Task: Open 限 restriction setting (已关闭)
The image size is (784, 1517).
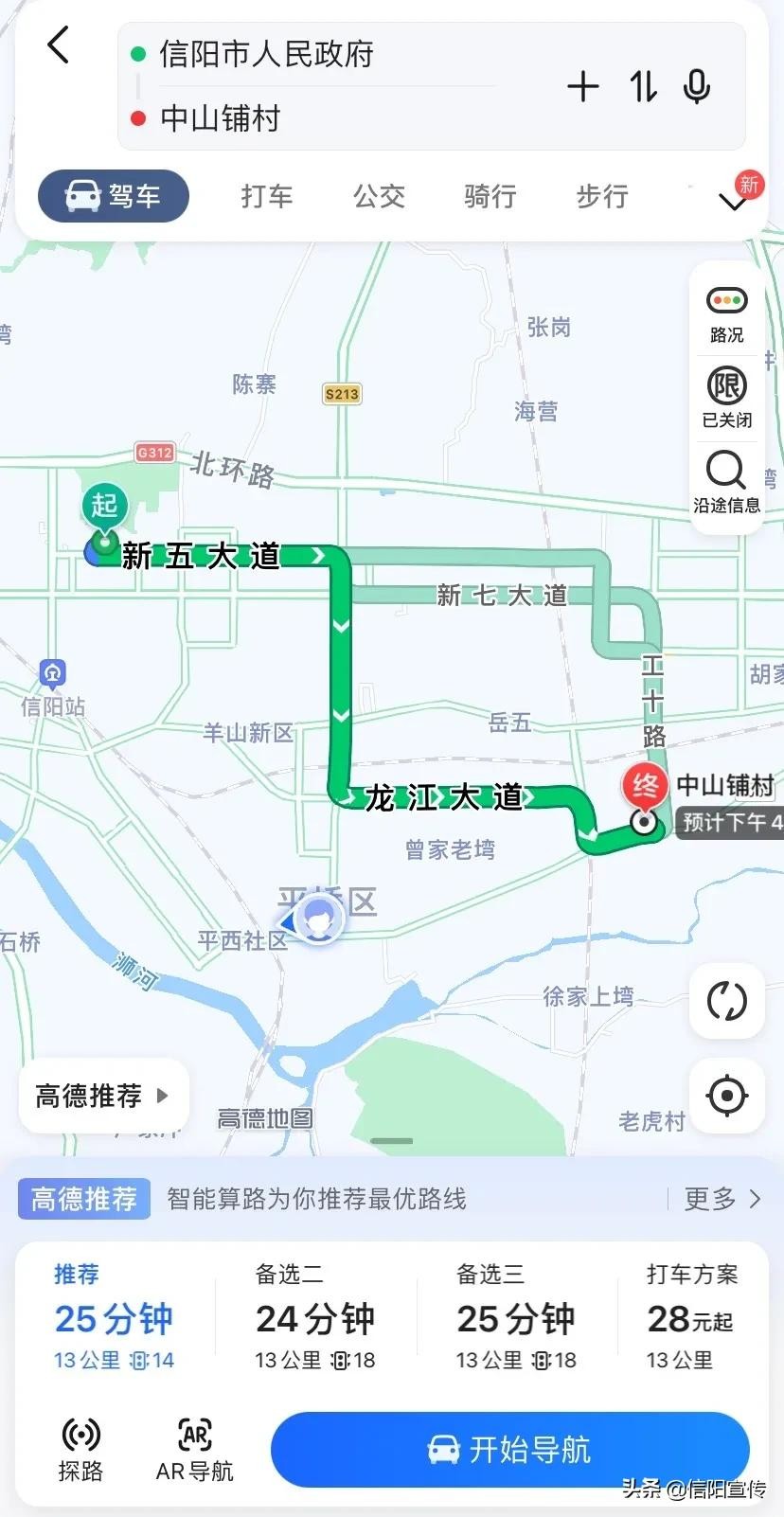Action: click(x=726, y=398)
